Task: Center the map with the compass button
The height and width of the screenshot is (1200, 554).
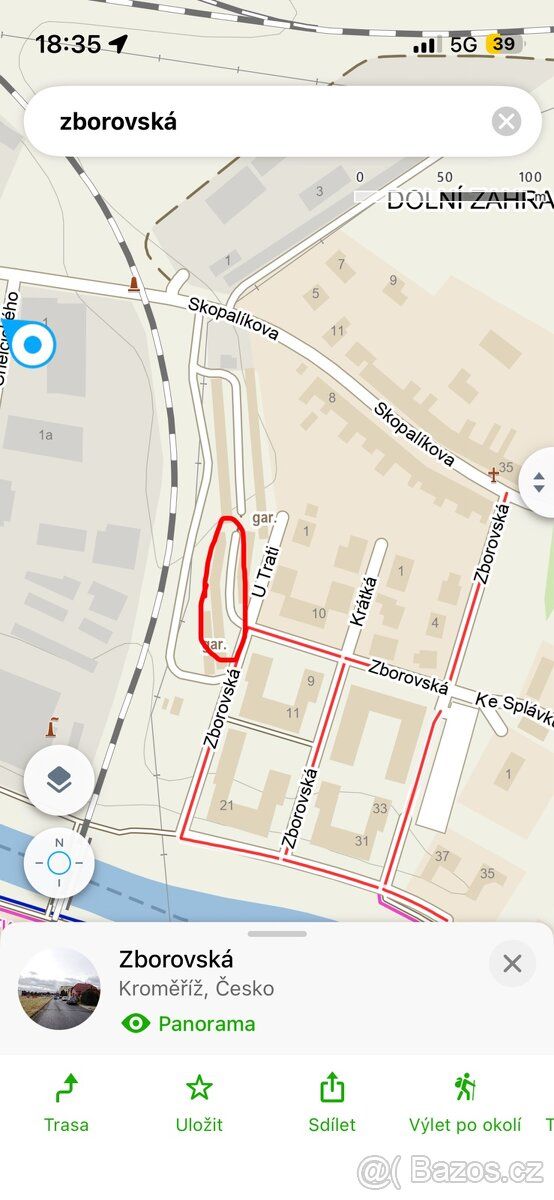Action: [x=59, y=862]
